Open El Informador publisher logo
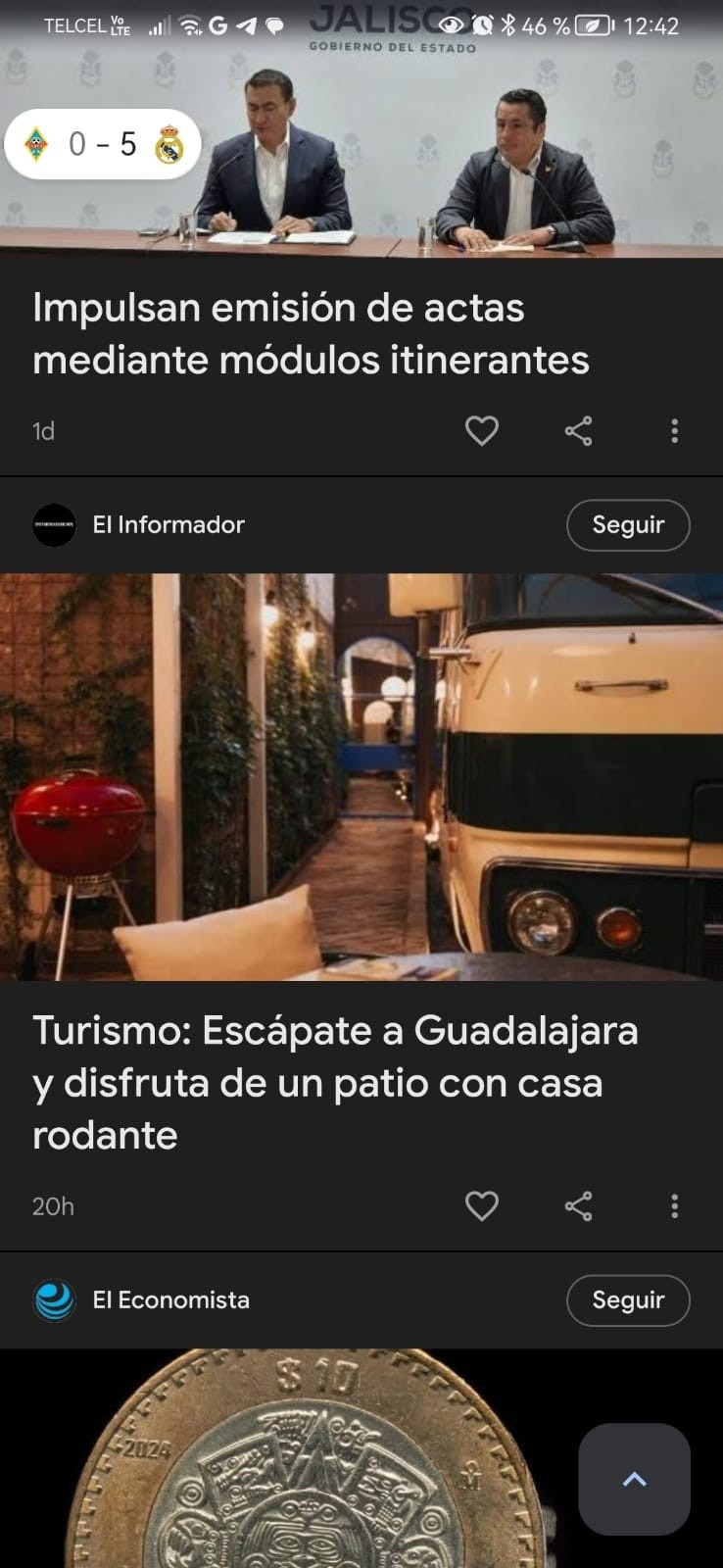Viewport: 723px width, 1568px height. coord(55,524)
